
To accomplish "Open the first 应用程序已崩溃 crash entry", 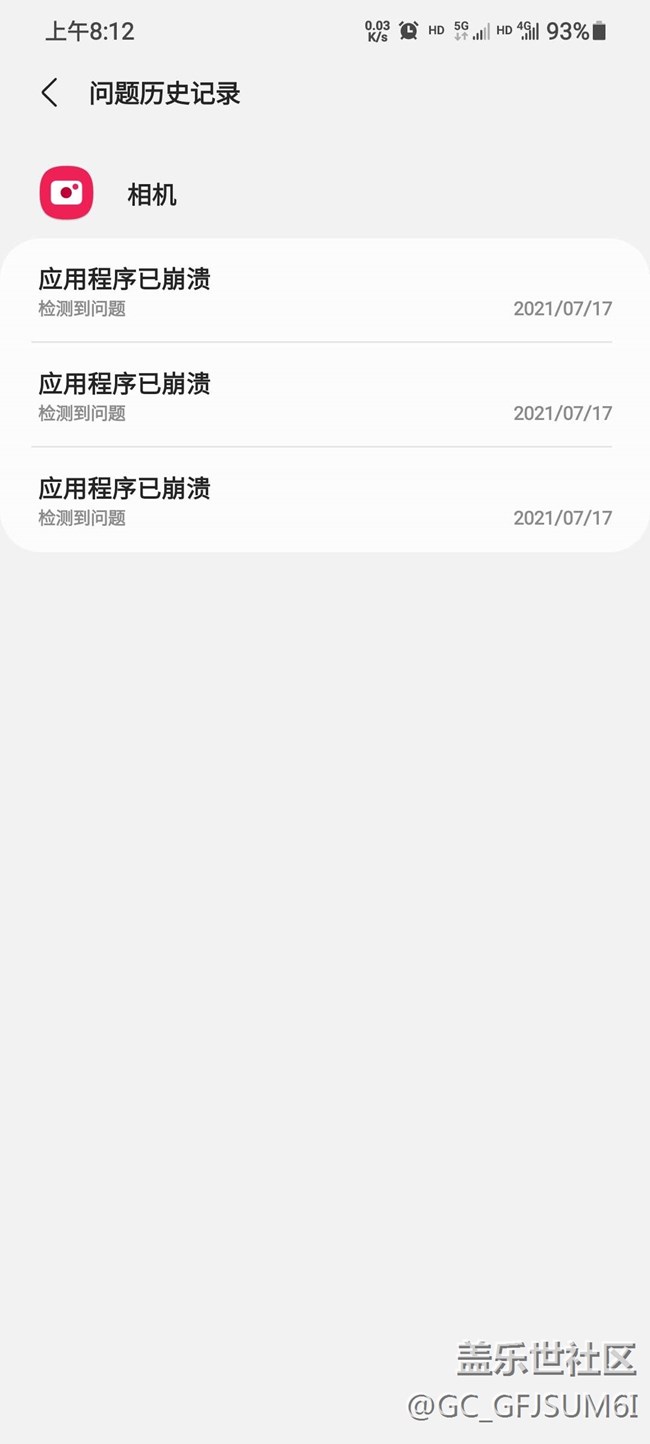I will tap(325, 291).
